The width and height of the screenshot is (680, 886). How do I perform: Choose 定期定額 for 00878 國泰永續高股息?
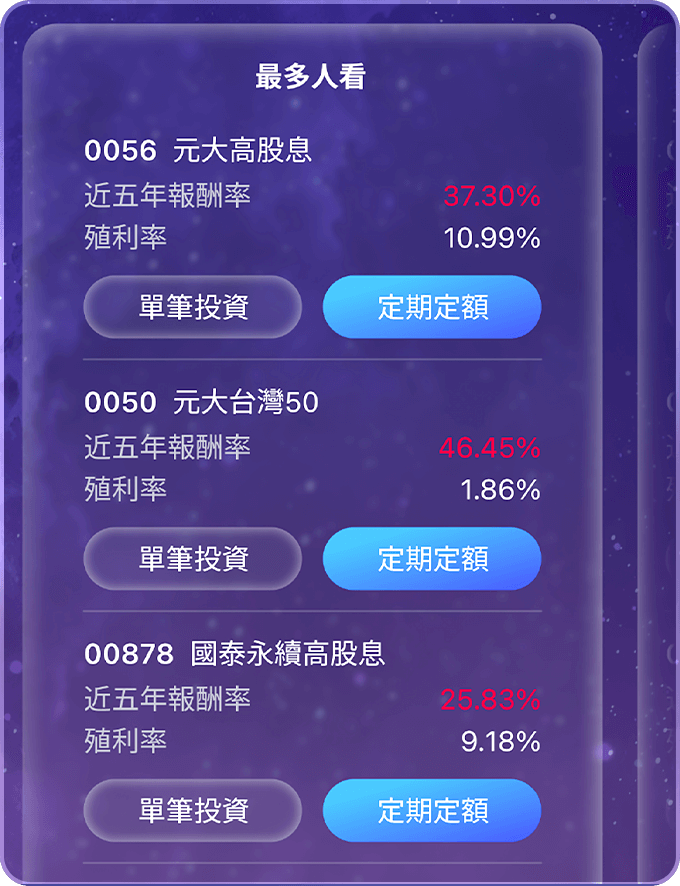click(x=432, y=811)
